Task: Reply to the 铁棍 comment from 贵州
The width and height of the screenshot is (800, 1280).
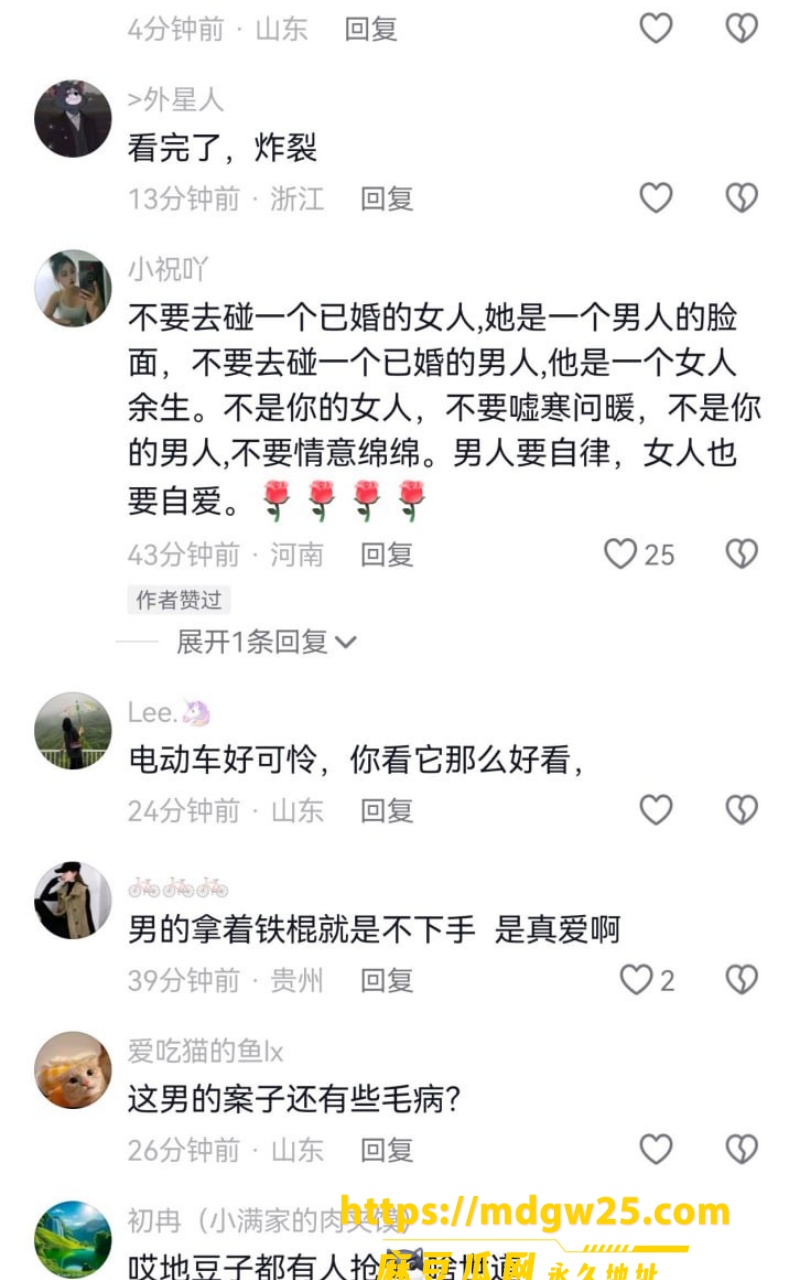Action: pyautogui.click(x=387, y=981)
